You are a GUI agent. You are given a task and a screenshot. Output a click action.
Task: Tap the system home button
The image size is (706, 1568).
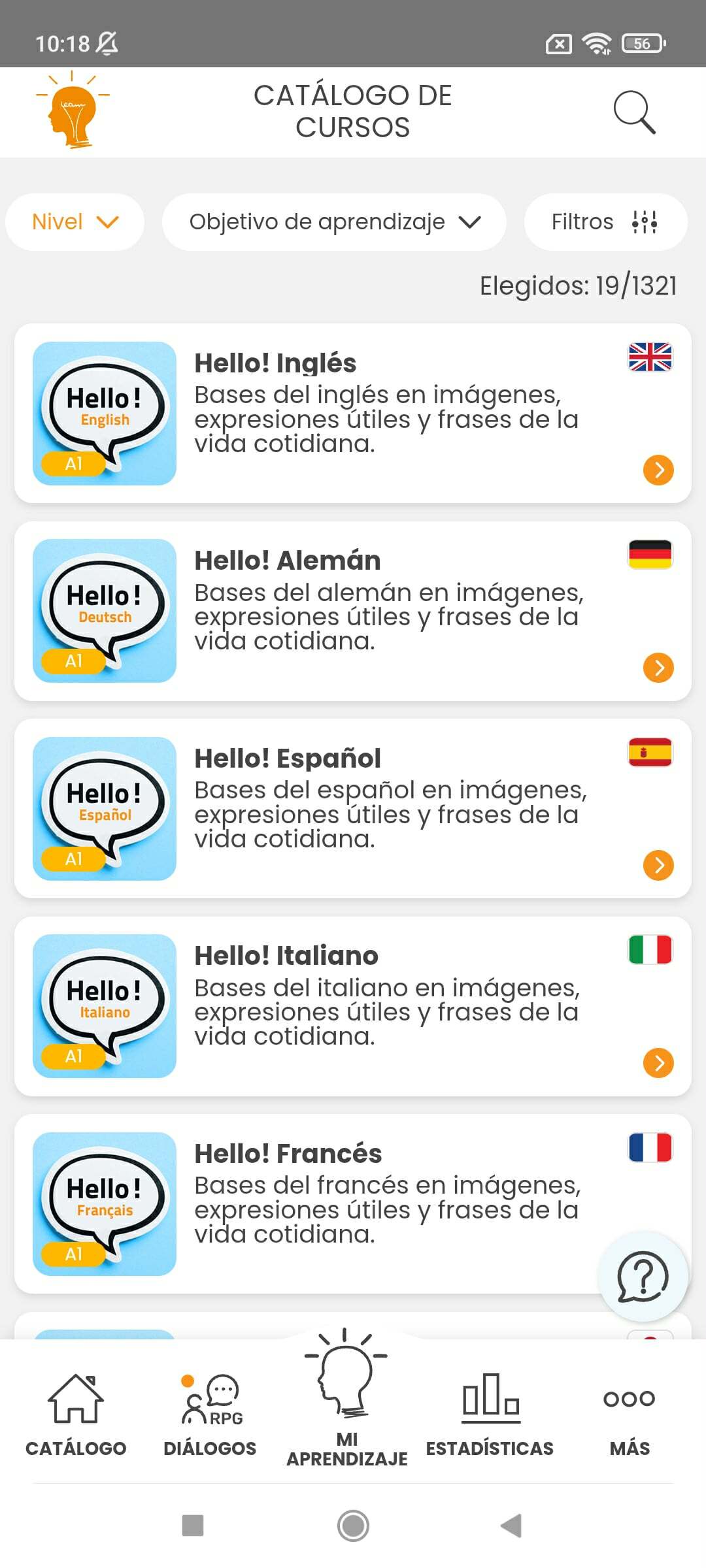point(353,1526)
